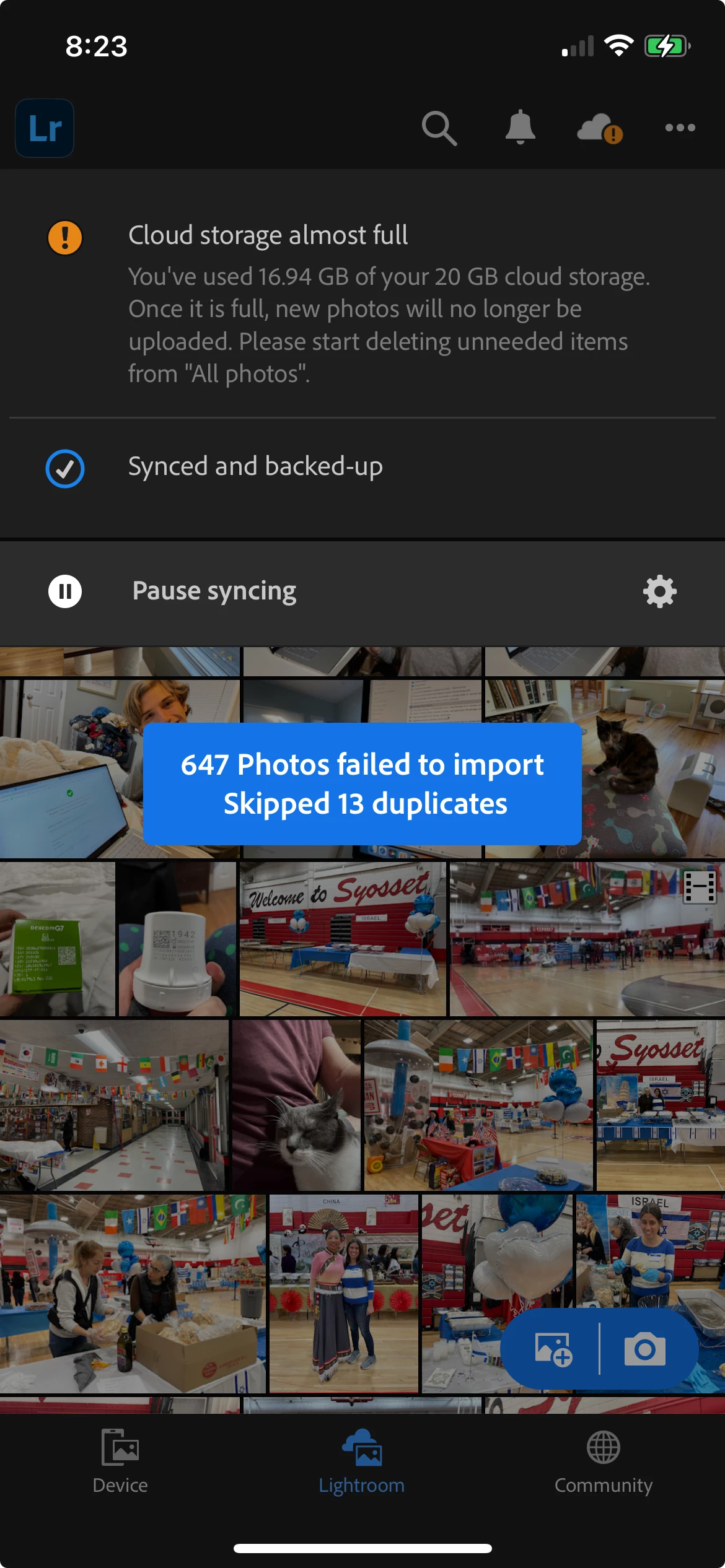The image size is (725, 1568).
Task: Open the three-dot overflow menu
Action: pyautogui.click(x=680, y=128)
